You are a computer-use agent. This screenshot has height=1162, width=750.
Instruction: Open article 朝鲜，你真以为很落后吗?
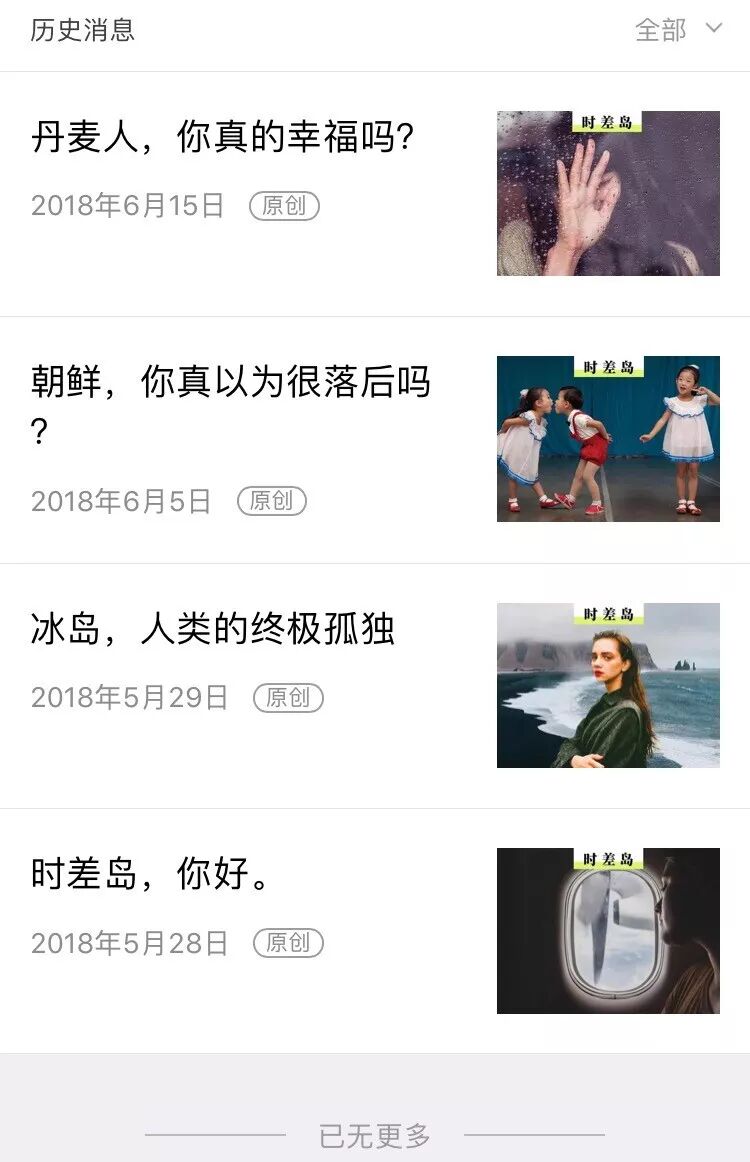[x=230, y=384]
